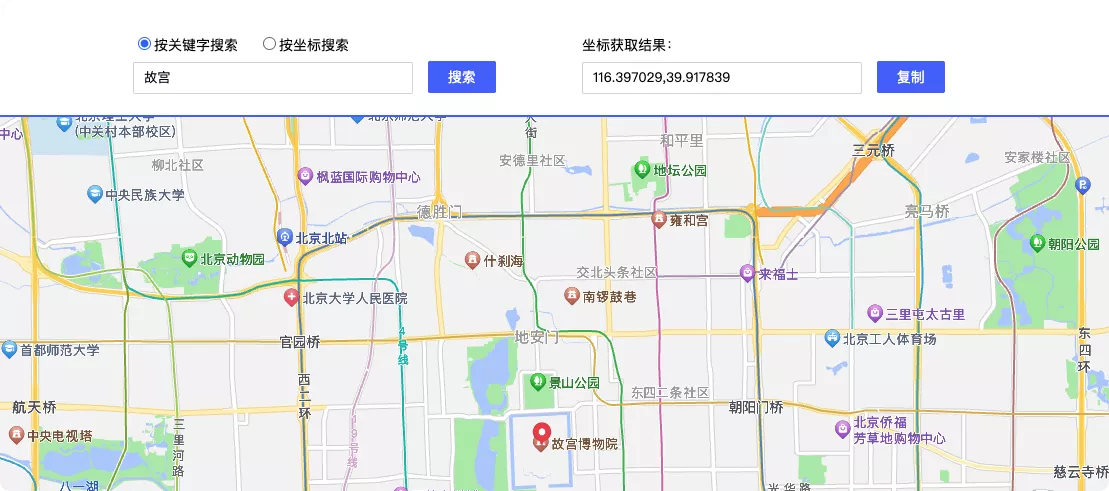The height and width of the screenshot is (491, 1109).
Task: Tap the 北京动物园 map marker
Action: 189,258
